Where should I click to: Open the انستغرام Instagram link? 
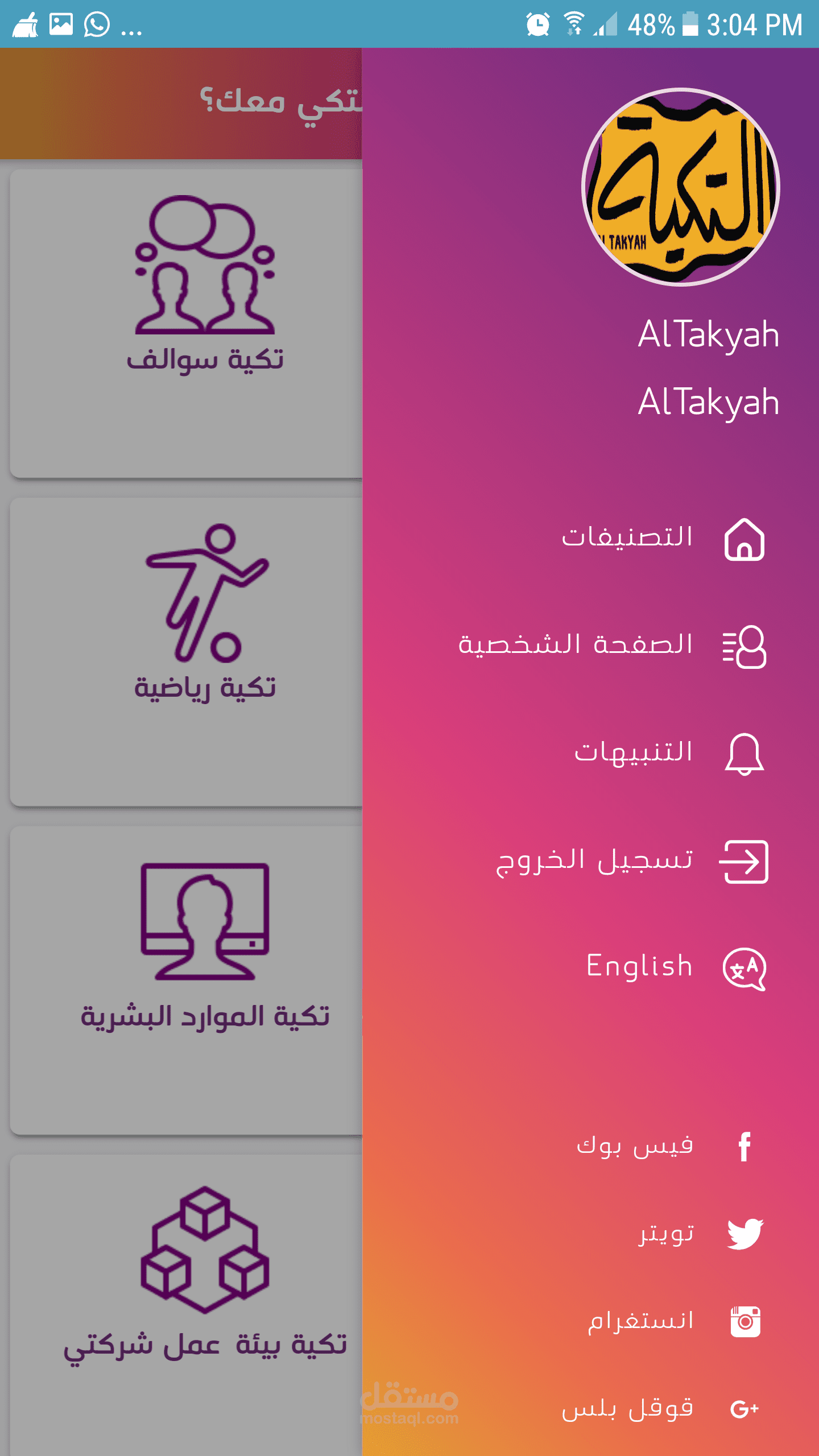[591, 1321]
